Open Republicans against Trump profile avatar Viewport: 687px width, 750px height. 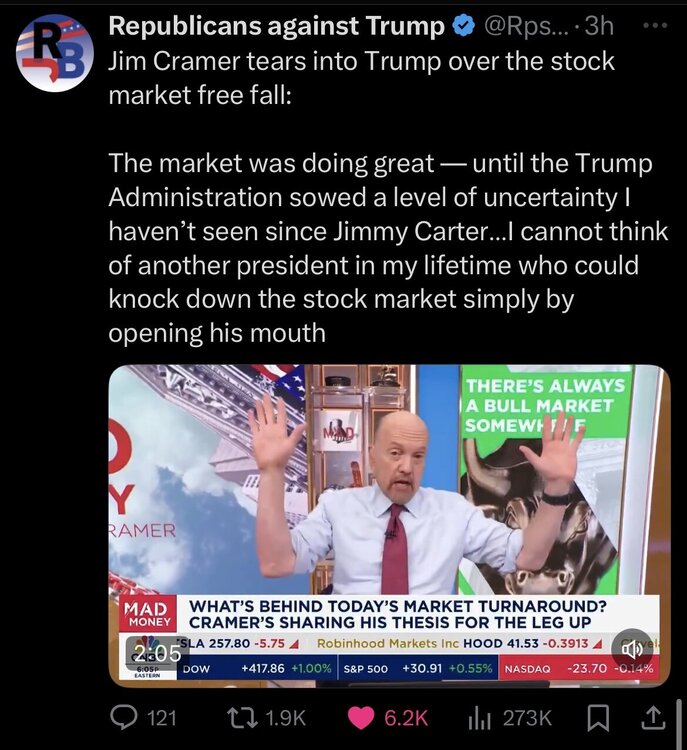click(56, 54)
